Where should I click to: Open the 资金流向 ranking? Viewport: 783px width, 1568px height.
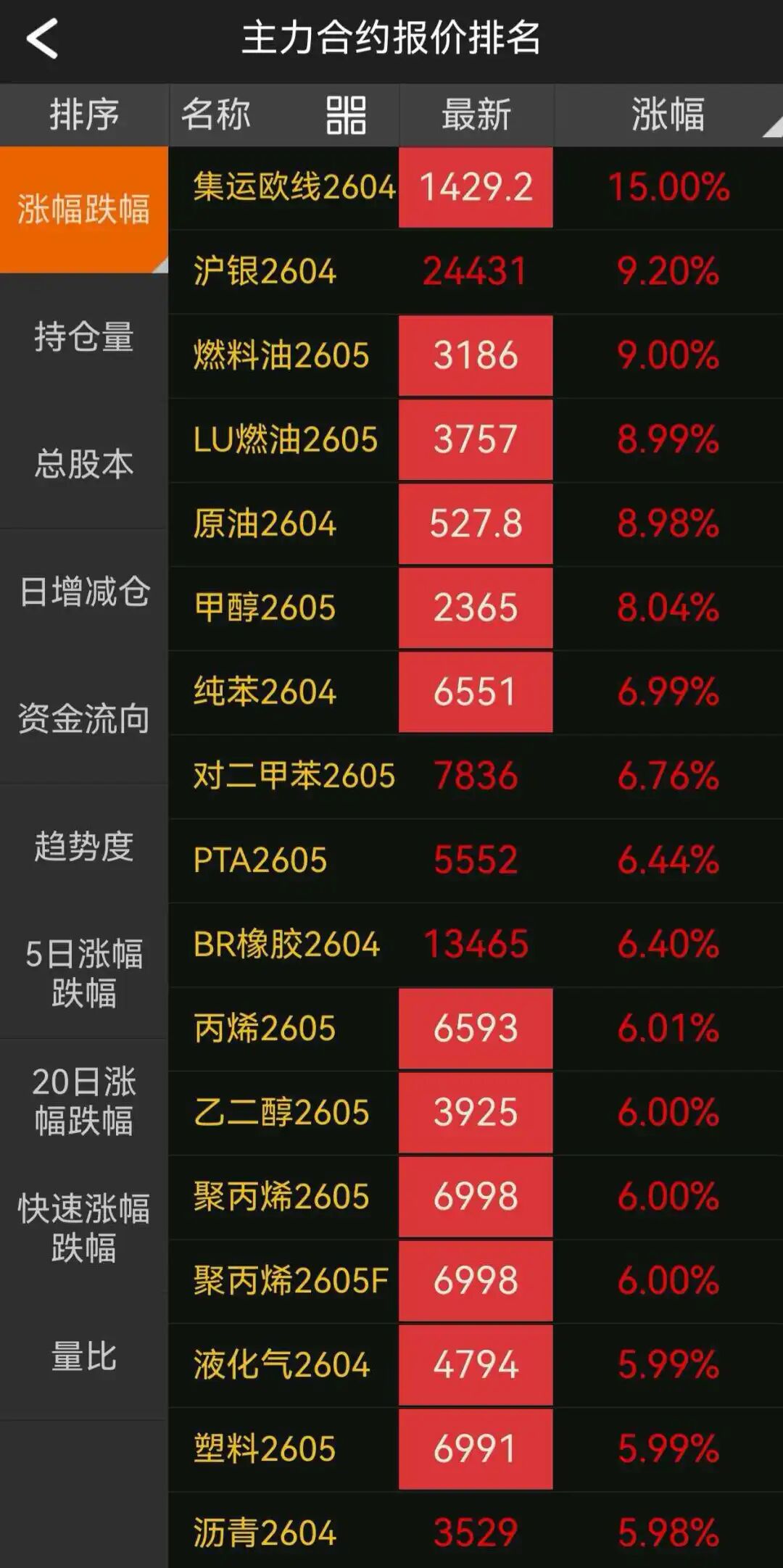tap(84, 719)
